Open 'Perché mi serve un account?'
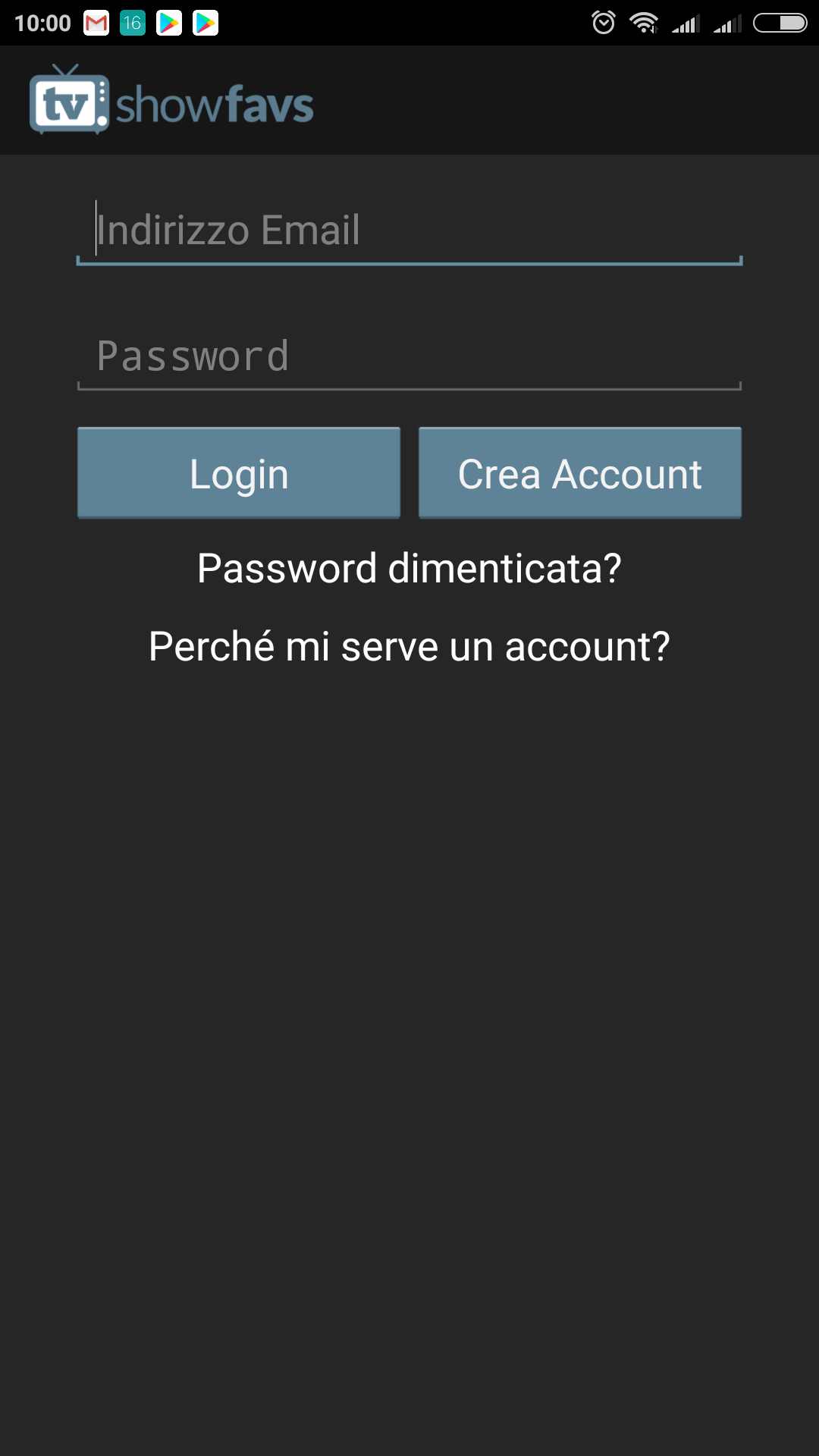819x1456 pixels. (409, 647)
